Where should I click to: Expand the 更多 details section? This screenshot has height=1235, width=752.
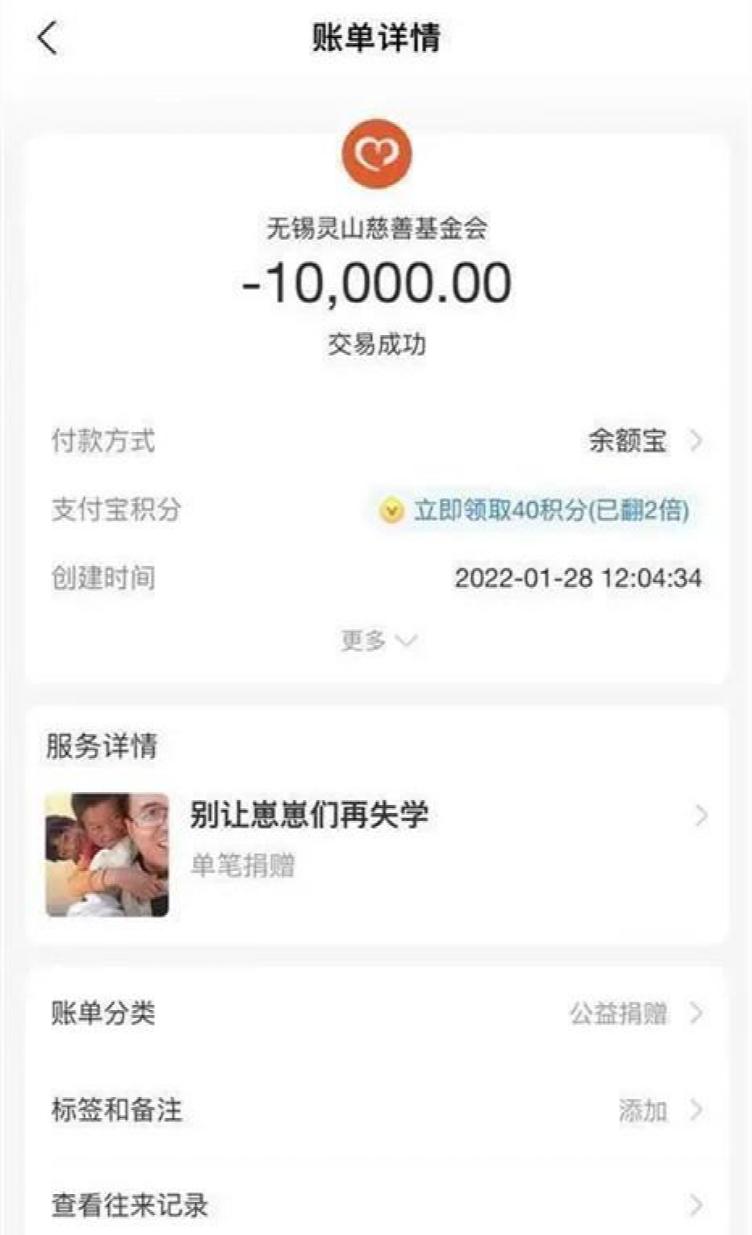coord(377,641)
